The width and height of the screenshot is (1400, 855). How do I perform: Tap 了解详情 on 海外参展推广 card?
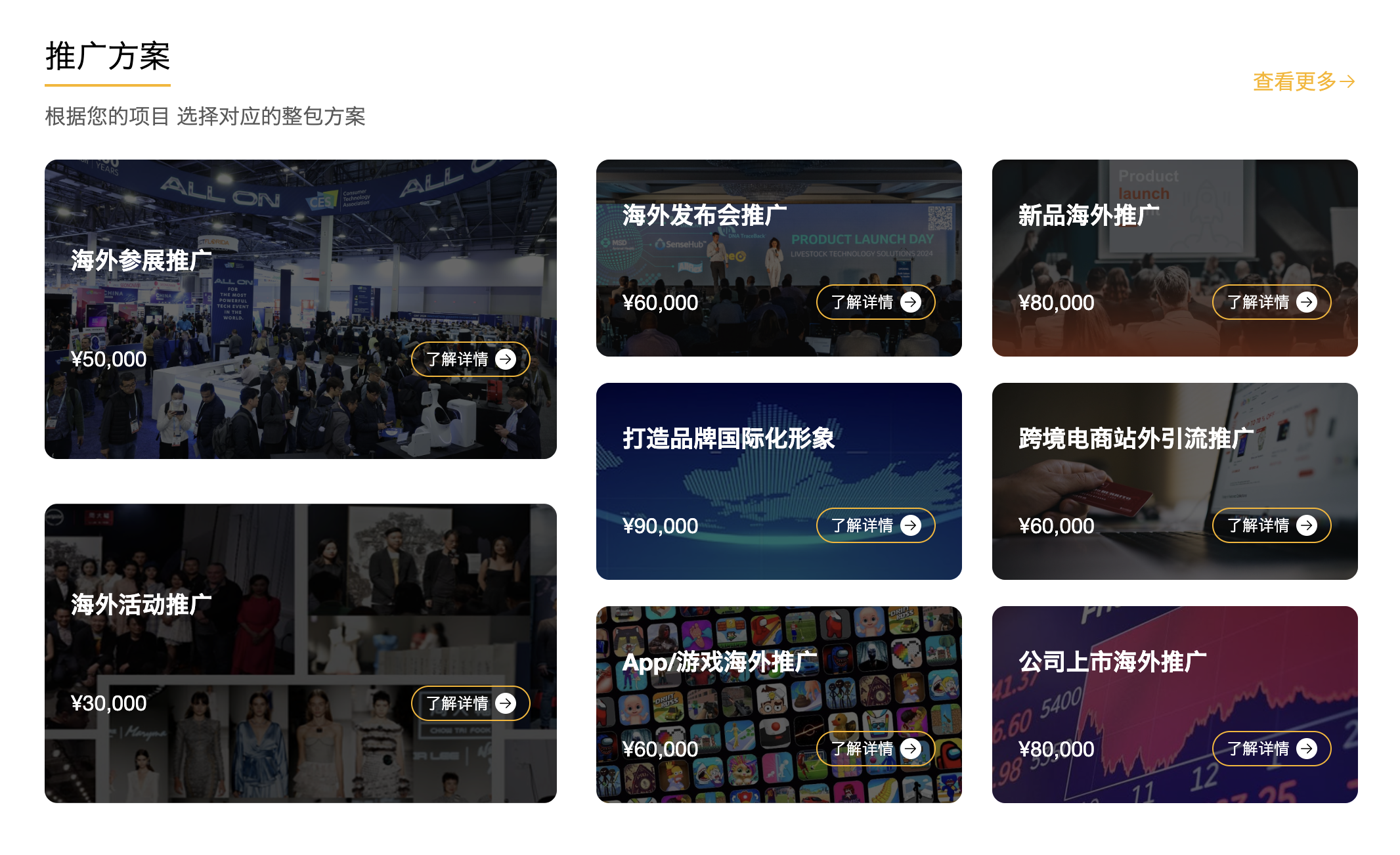[470, 359]
